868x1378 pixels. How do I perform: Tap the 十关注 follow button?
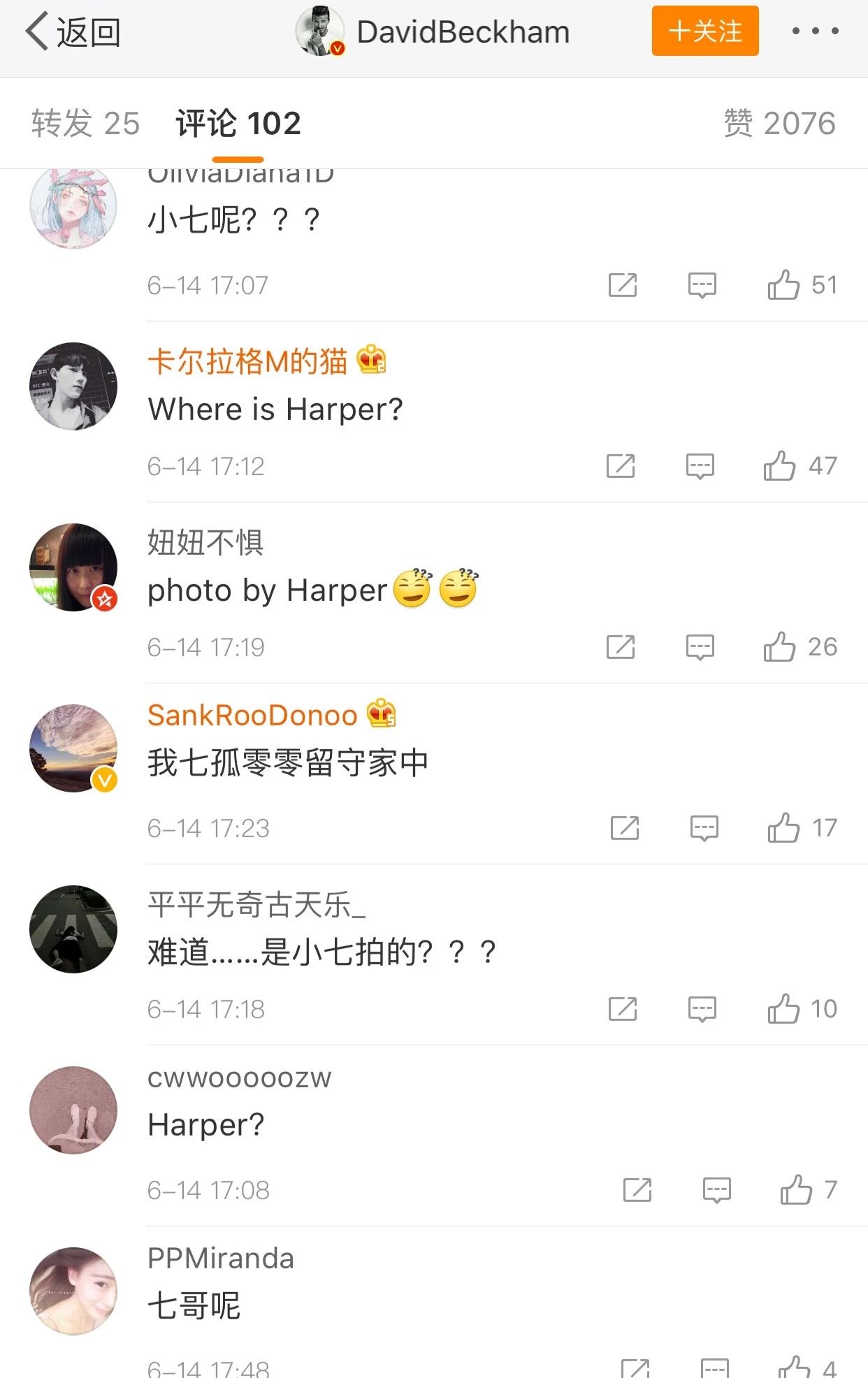704,31
